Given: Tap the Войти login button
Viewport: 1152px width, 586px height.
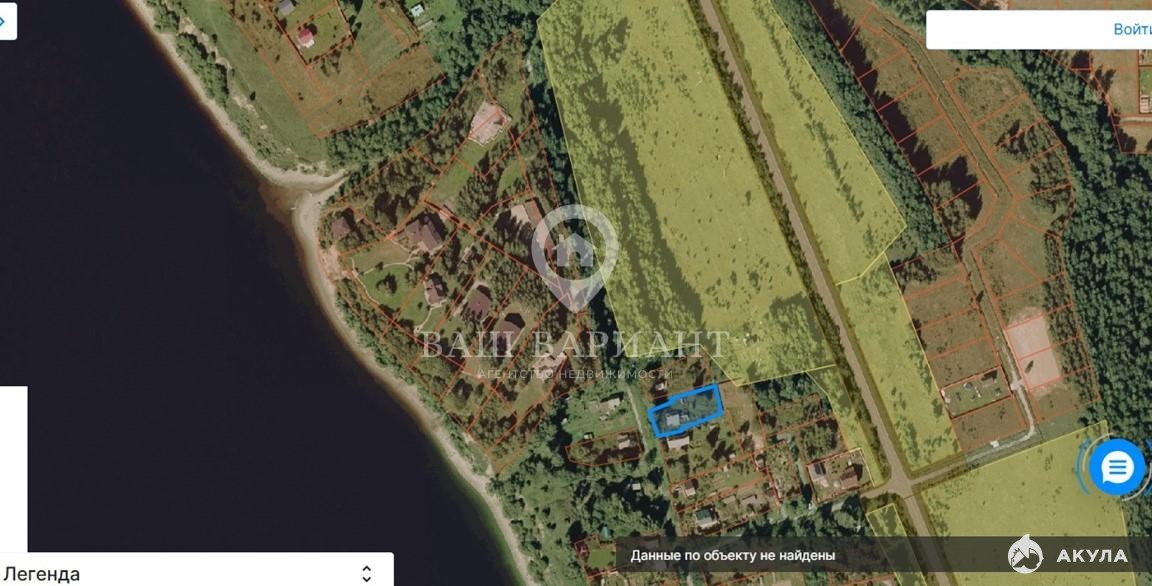Looking at the screenshot, I should tap(1131, 29).
